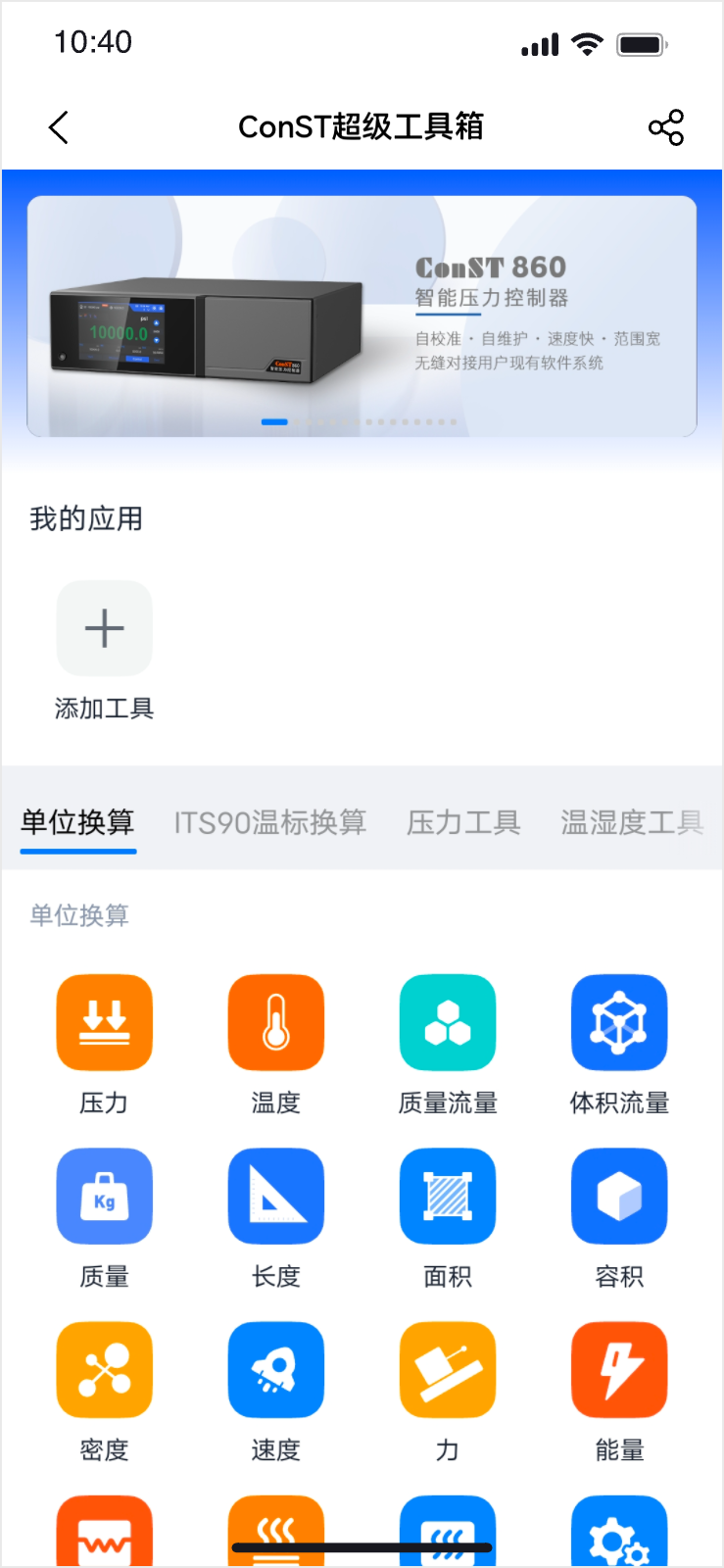Select the 单位换算 tab
The image size is (724, 1568).
pos(78,822)
